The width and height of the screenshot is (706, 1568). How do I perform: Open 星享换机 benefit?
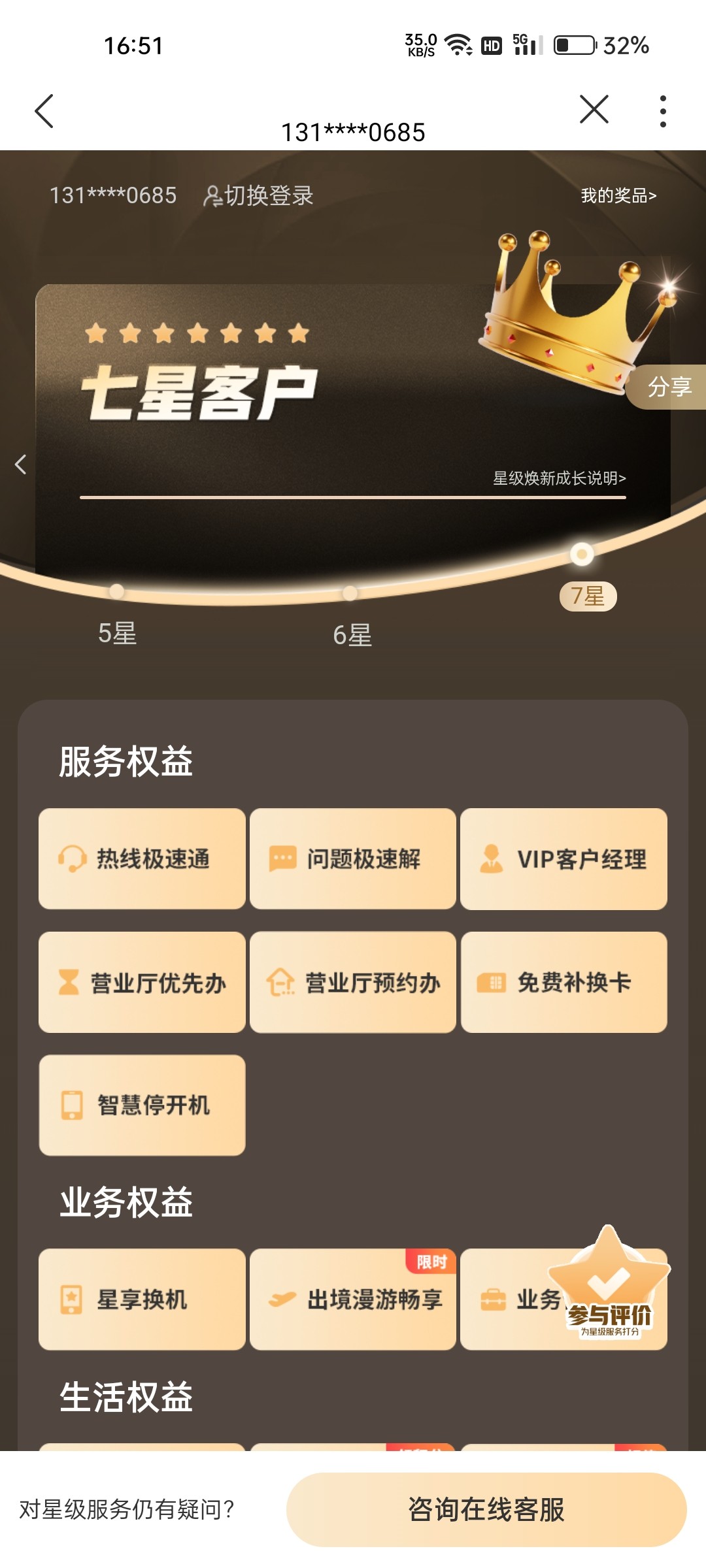coord(142,1299)
